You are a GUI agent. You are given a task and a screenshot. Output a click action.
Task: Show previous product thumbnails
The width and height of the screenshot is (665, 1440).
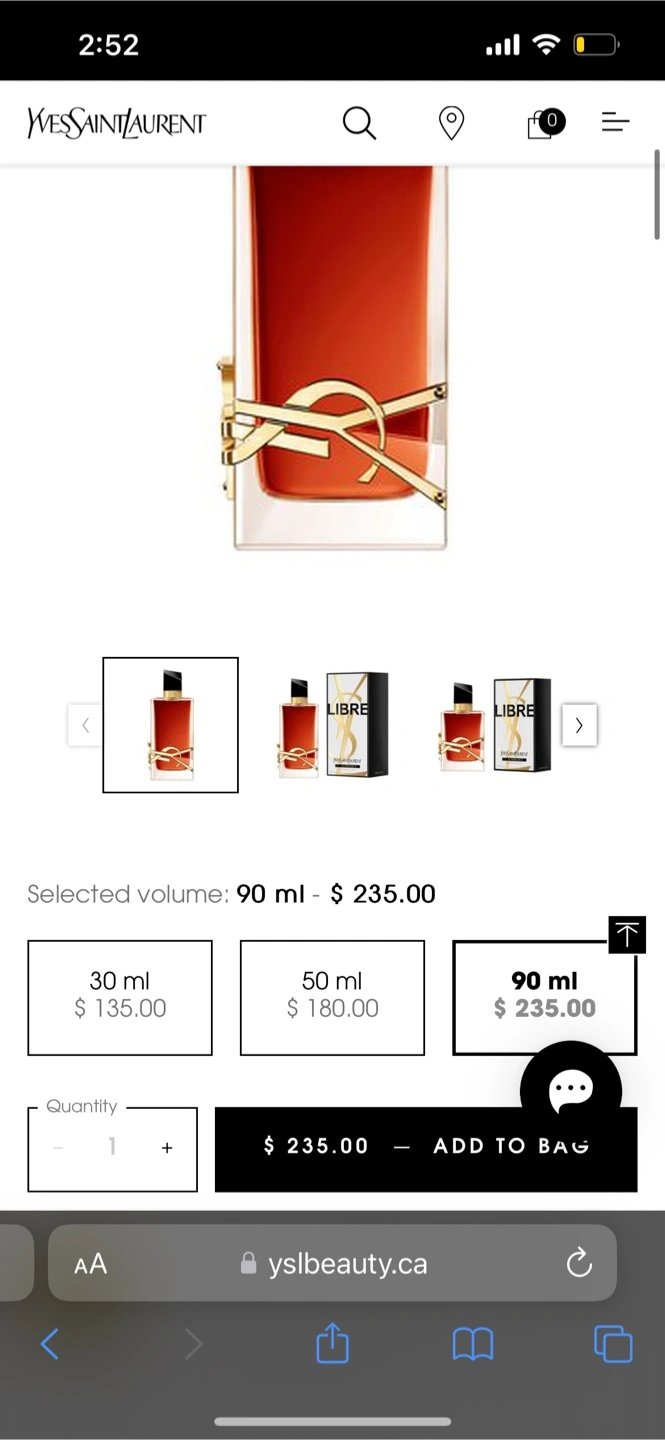[x=85, y=726]
